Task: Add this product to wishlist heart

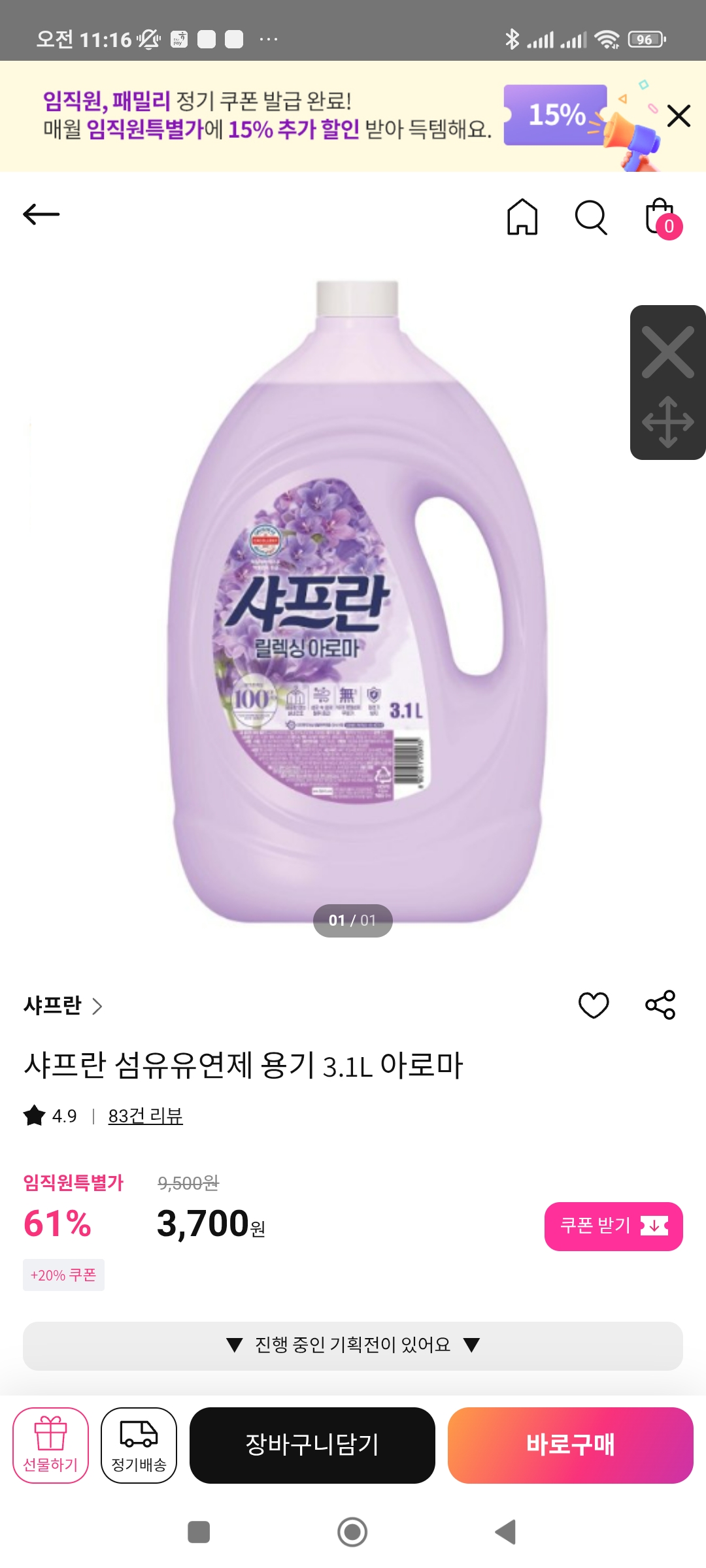Action: coord(594,1005)
